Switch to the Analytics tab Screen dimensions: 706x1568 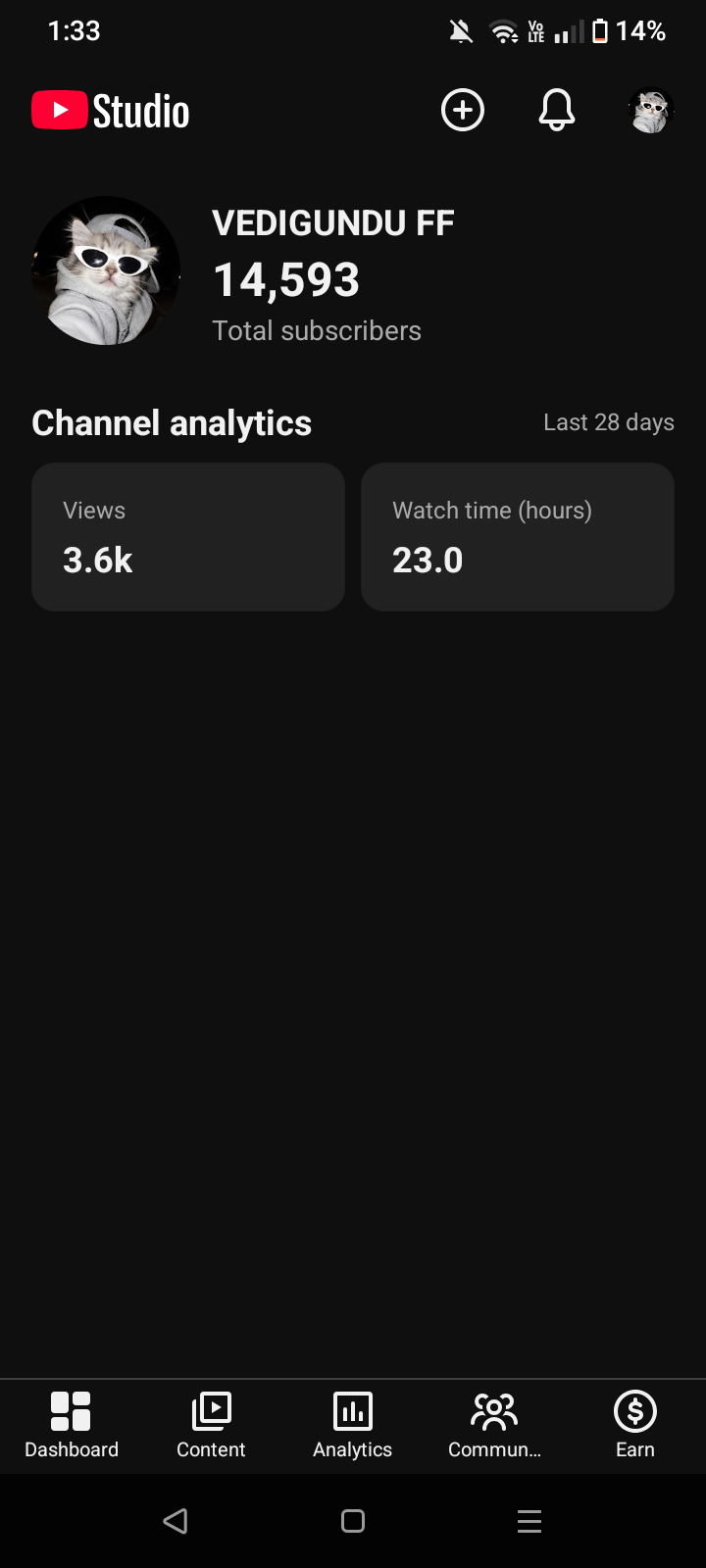[x=353, y=1426]
